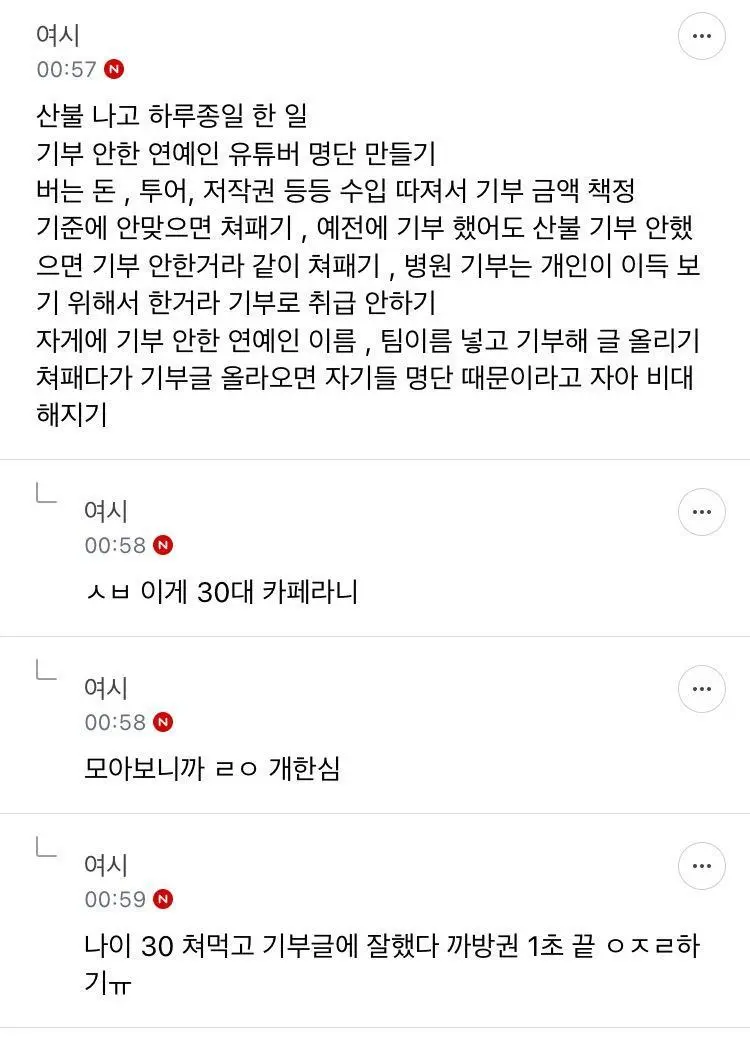Open more options for the '개한심' reply

[x=701, y=689]
